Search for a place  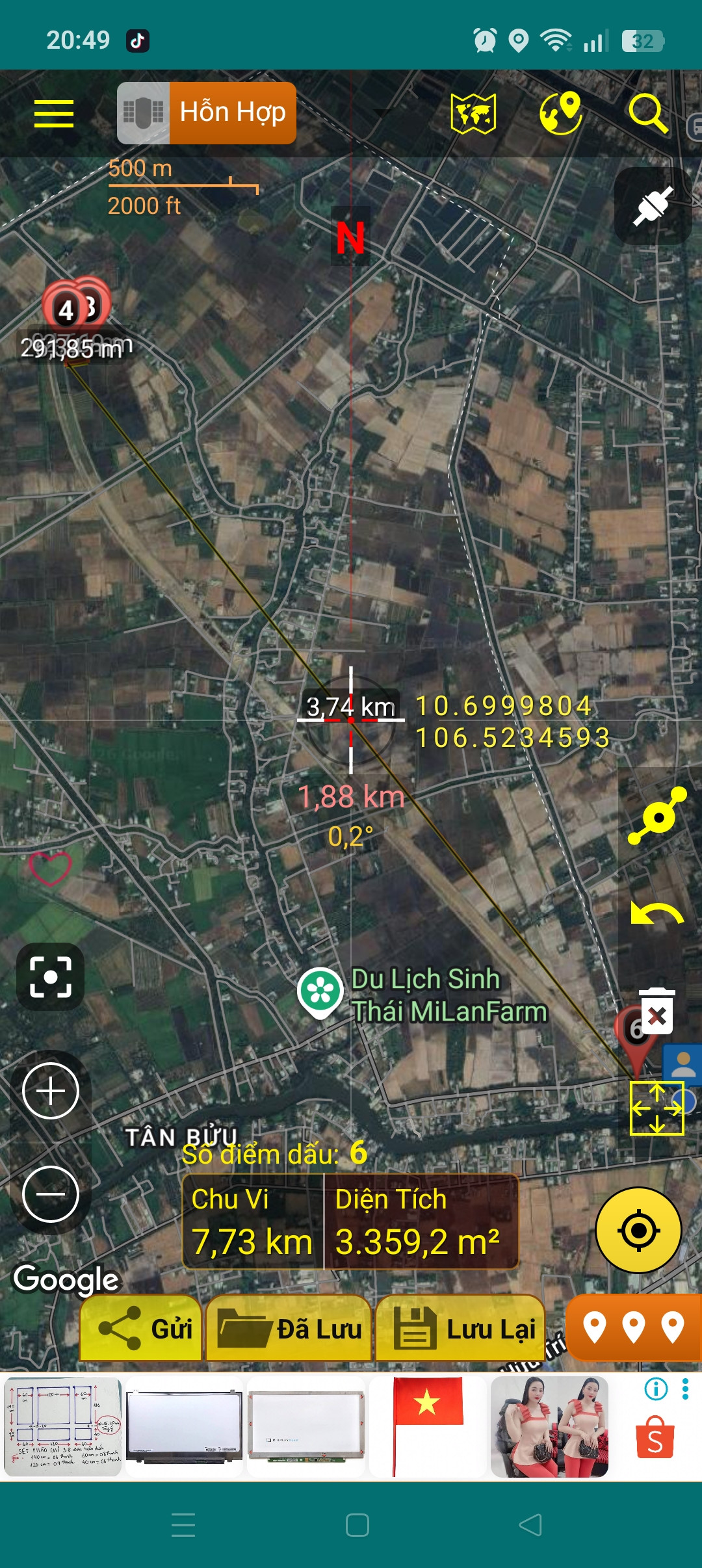(648, 113)
